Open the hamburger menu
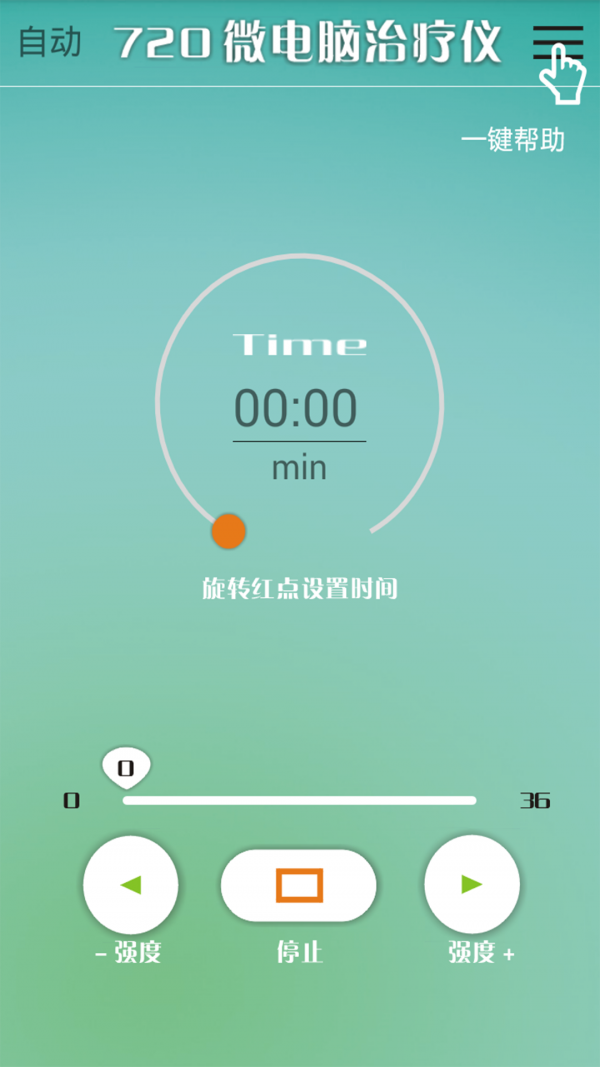 557,44
